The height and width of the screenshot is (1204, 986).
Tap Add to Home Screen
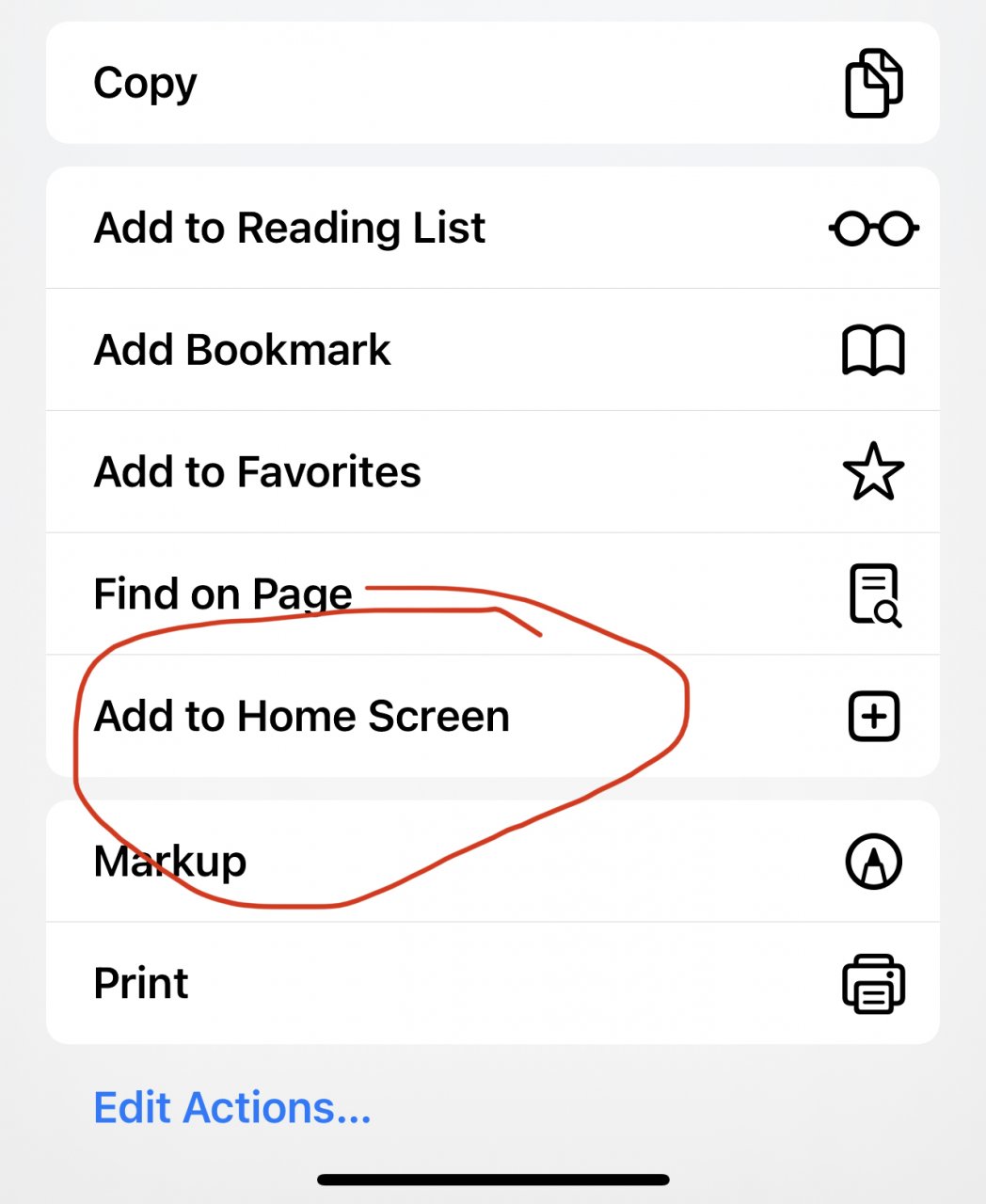tap(492, 716)
